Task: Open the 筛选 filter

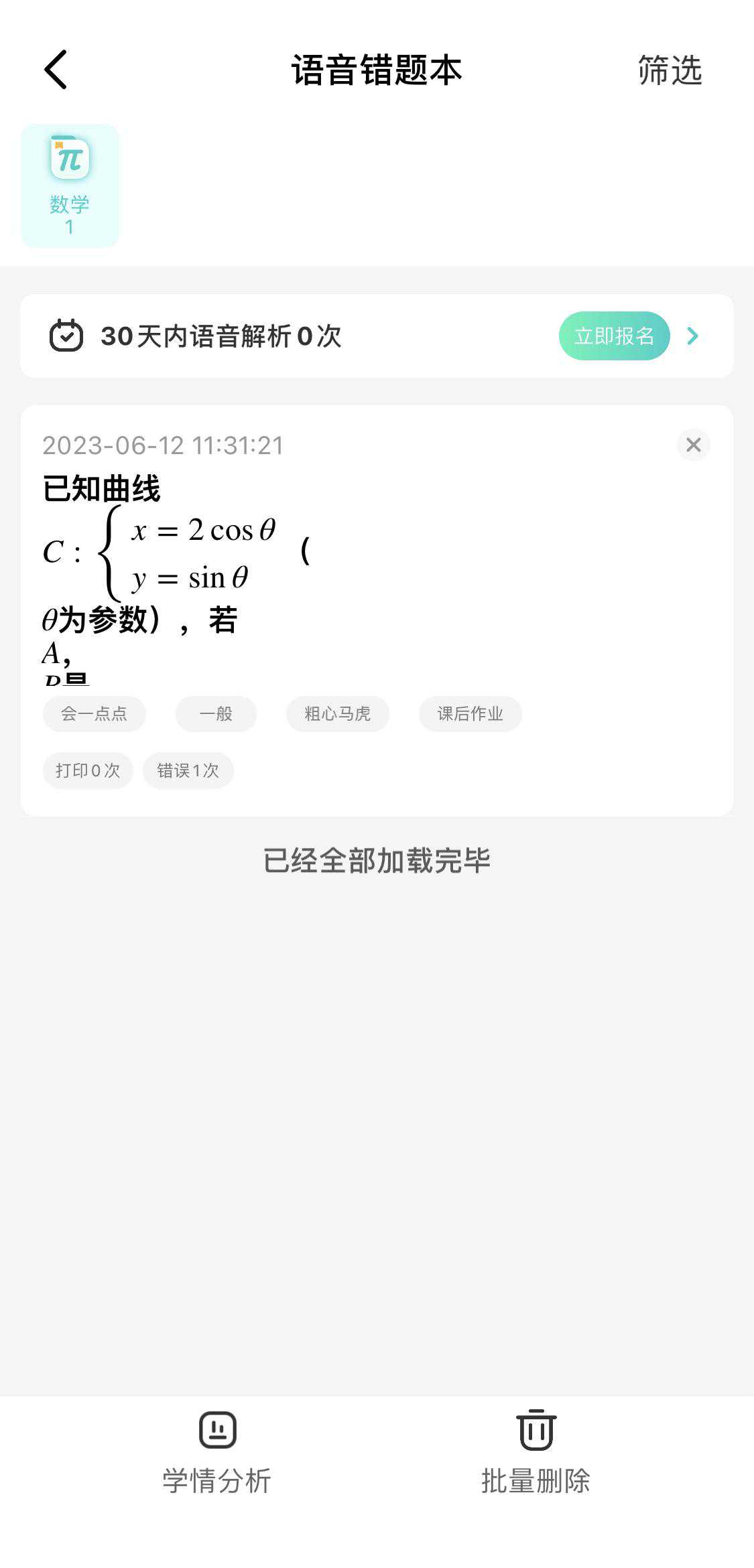Action: click(x=669, y=70)
